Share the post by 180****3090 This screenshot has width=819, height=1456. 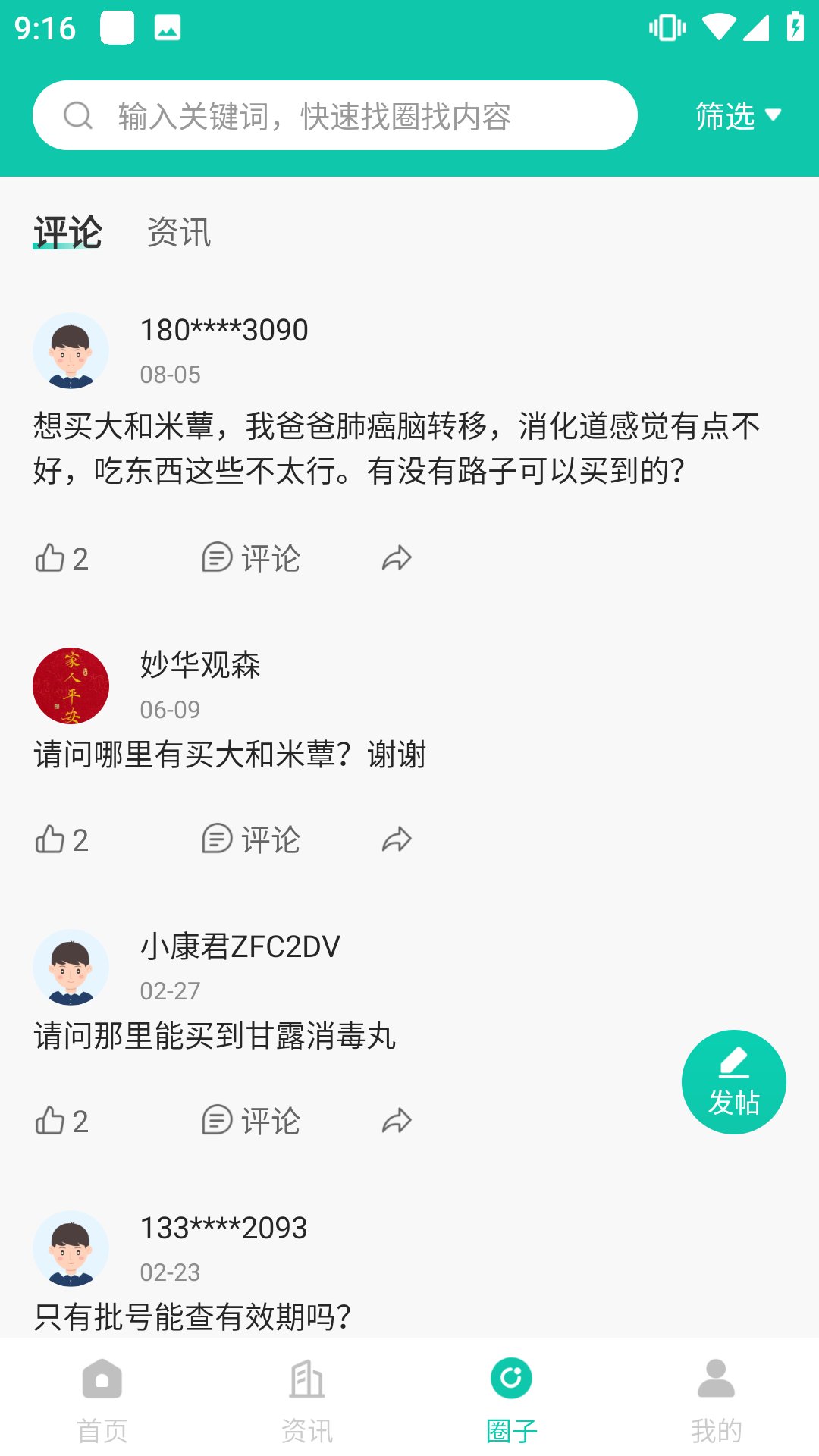[397, 559]
